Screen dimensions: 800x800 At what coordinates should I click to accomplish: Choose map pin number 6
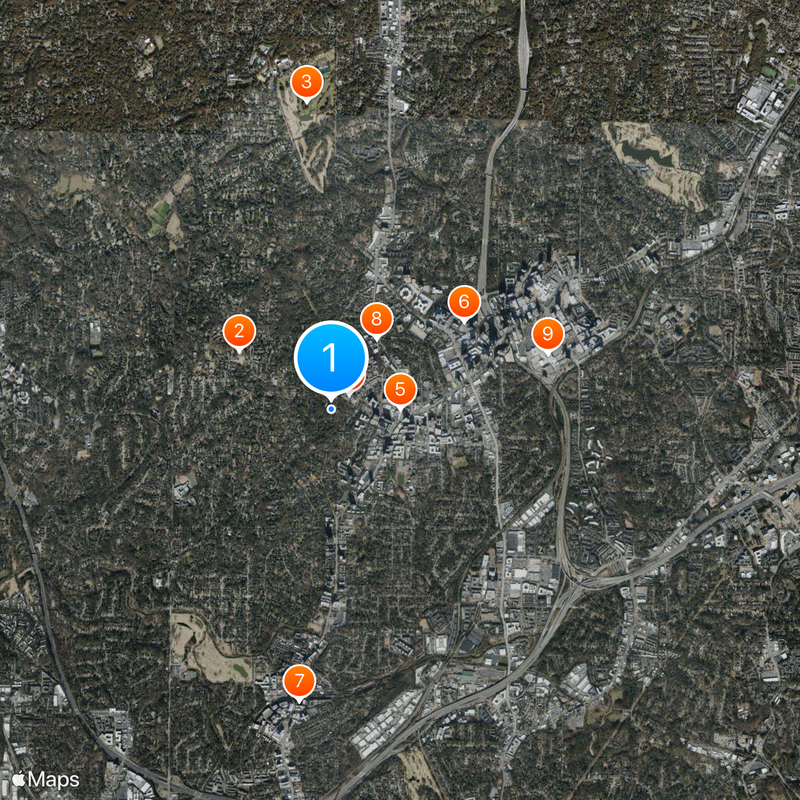pos(464,301)
